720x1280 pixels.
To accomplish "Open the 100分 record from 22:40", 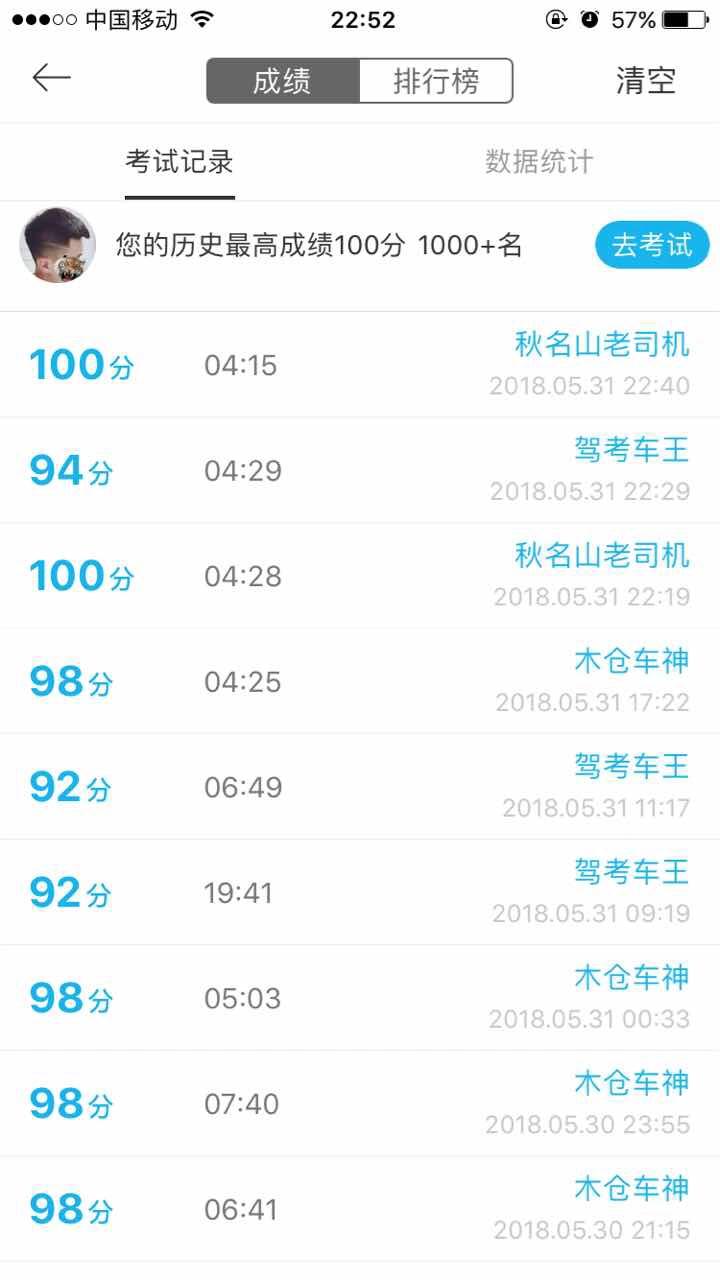I will coord(360,365).
